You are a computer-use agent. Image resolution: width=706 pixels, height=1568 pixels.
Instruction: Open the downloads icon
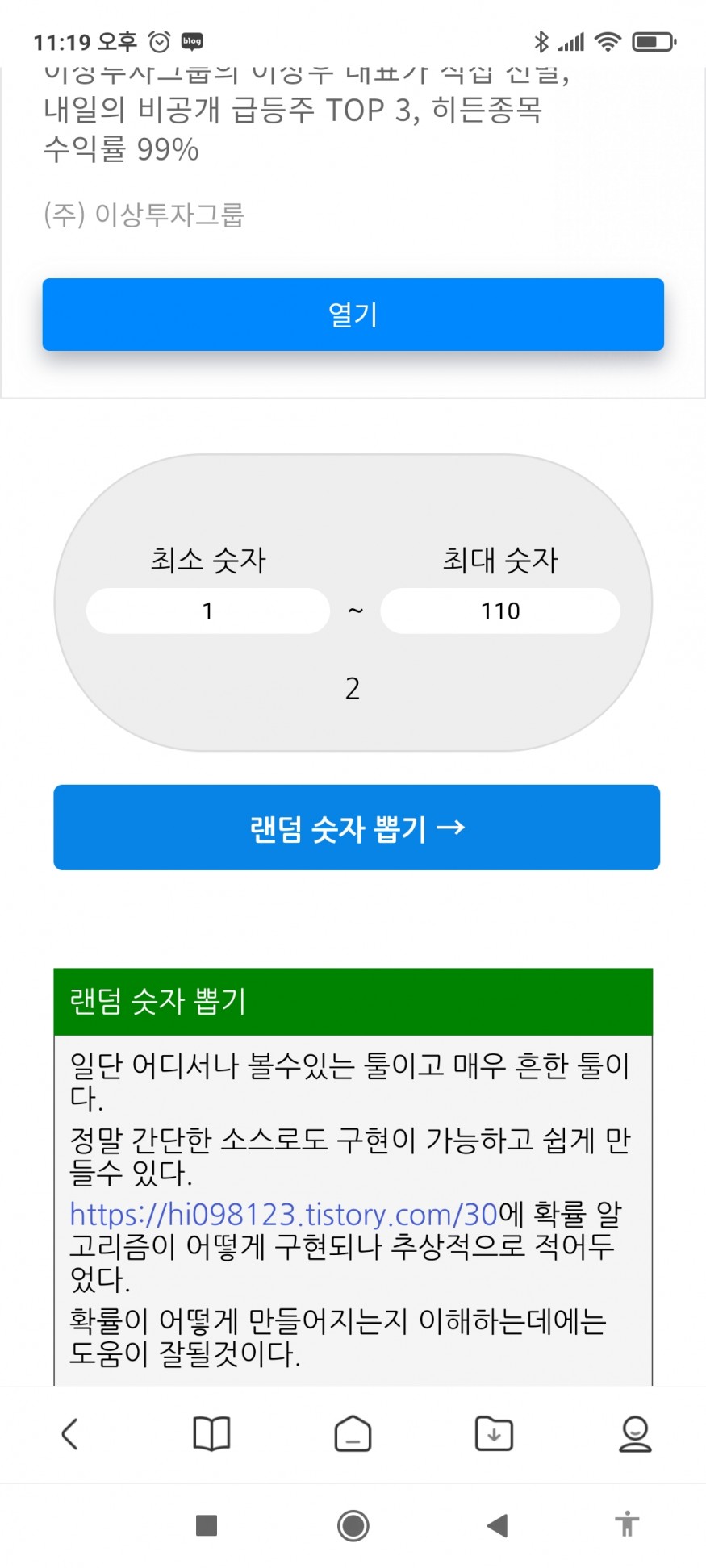494,1434
